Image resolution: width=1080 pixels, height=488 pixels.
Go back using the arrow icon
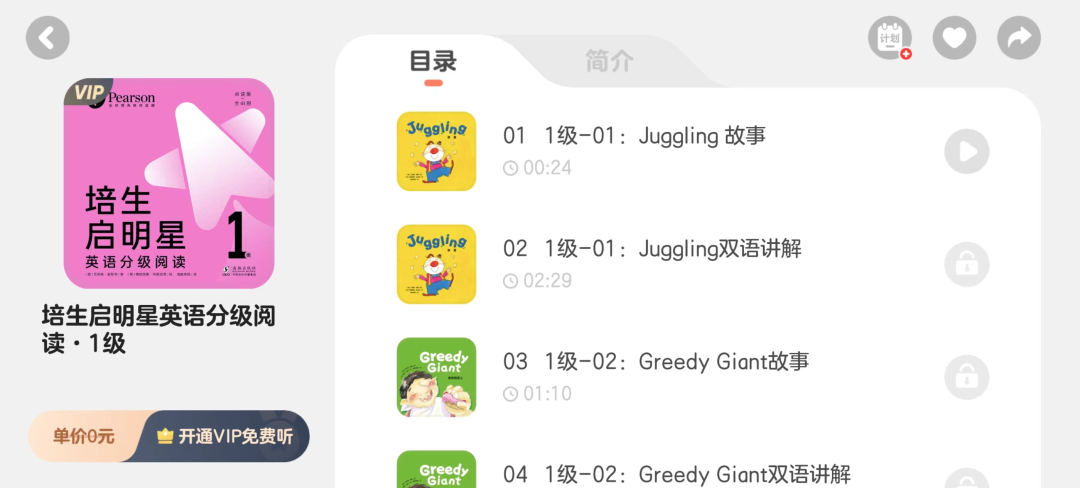coord(47,38)
